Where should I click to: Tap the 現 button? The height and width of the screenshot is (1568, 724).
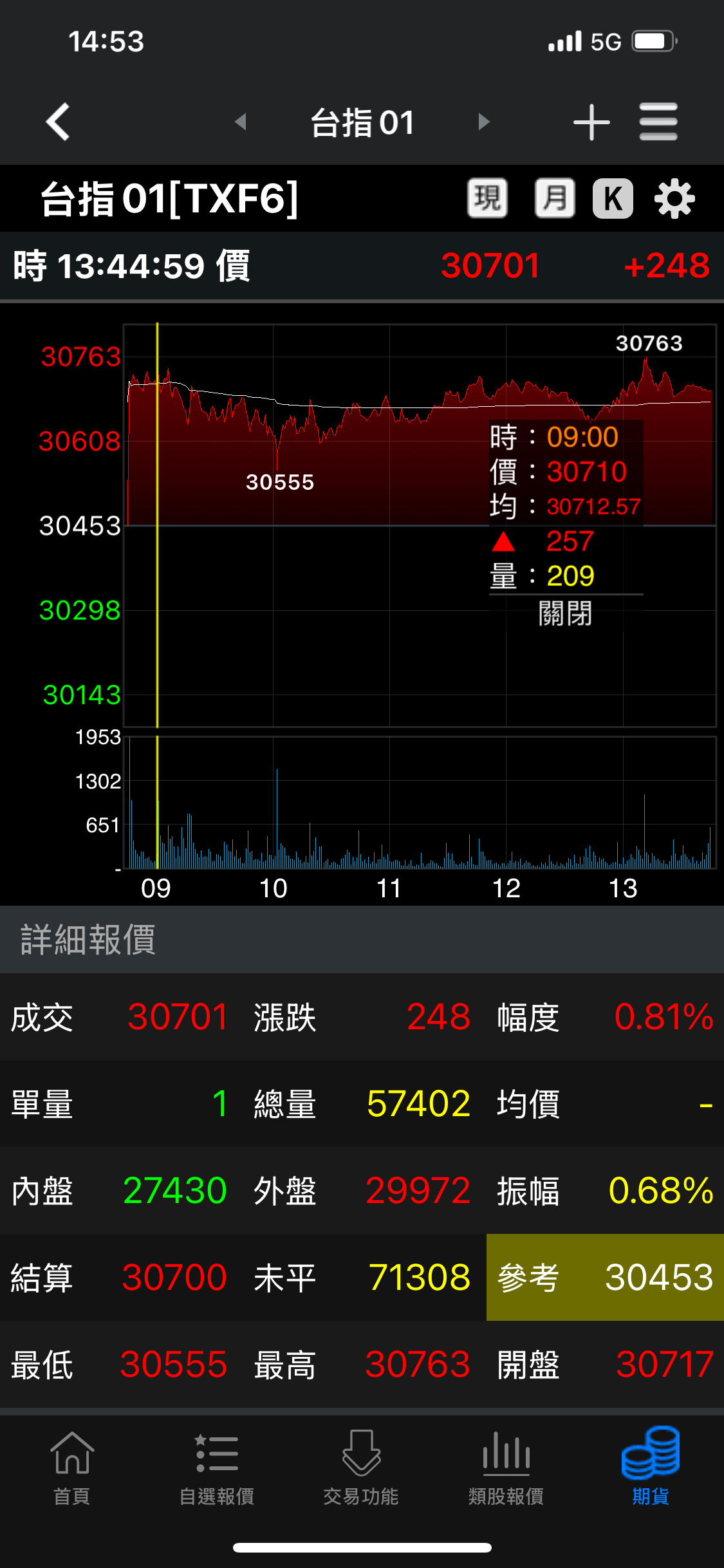pos(487,198)
